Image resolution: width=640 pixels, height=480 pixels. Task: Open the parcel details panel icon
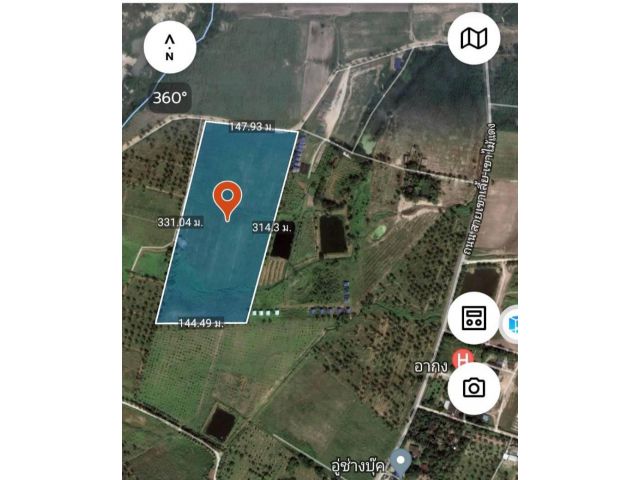tap(473, 319)
